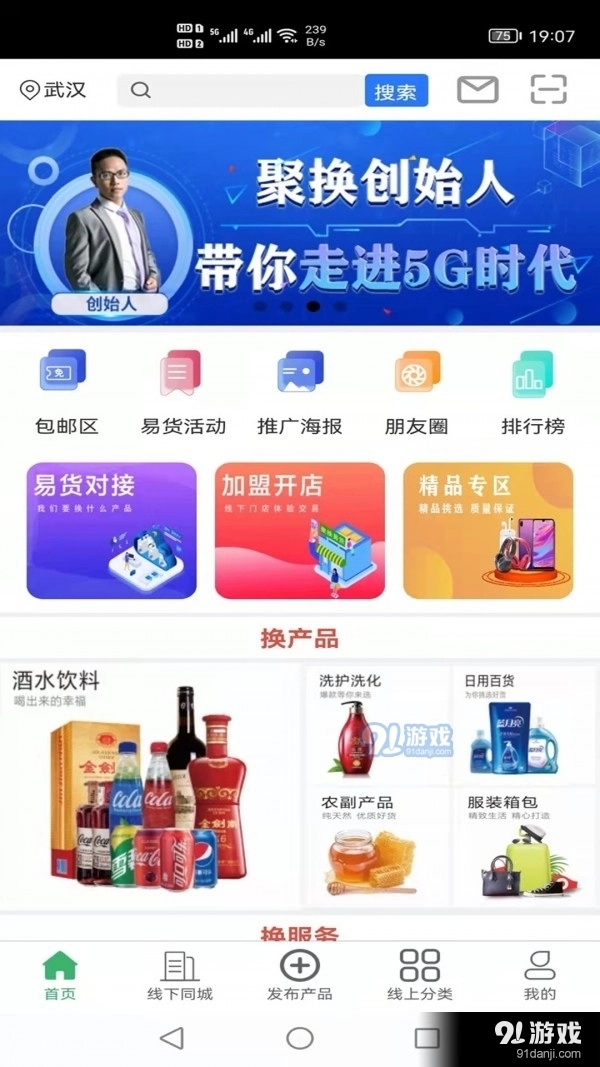Open the 易货对接 card
The width and height of the screenshot is (600, 1067).
111,530
